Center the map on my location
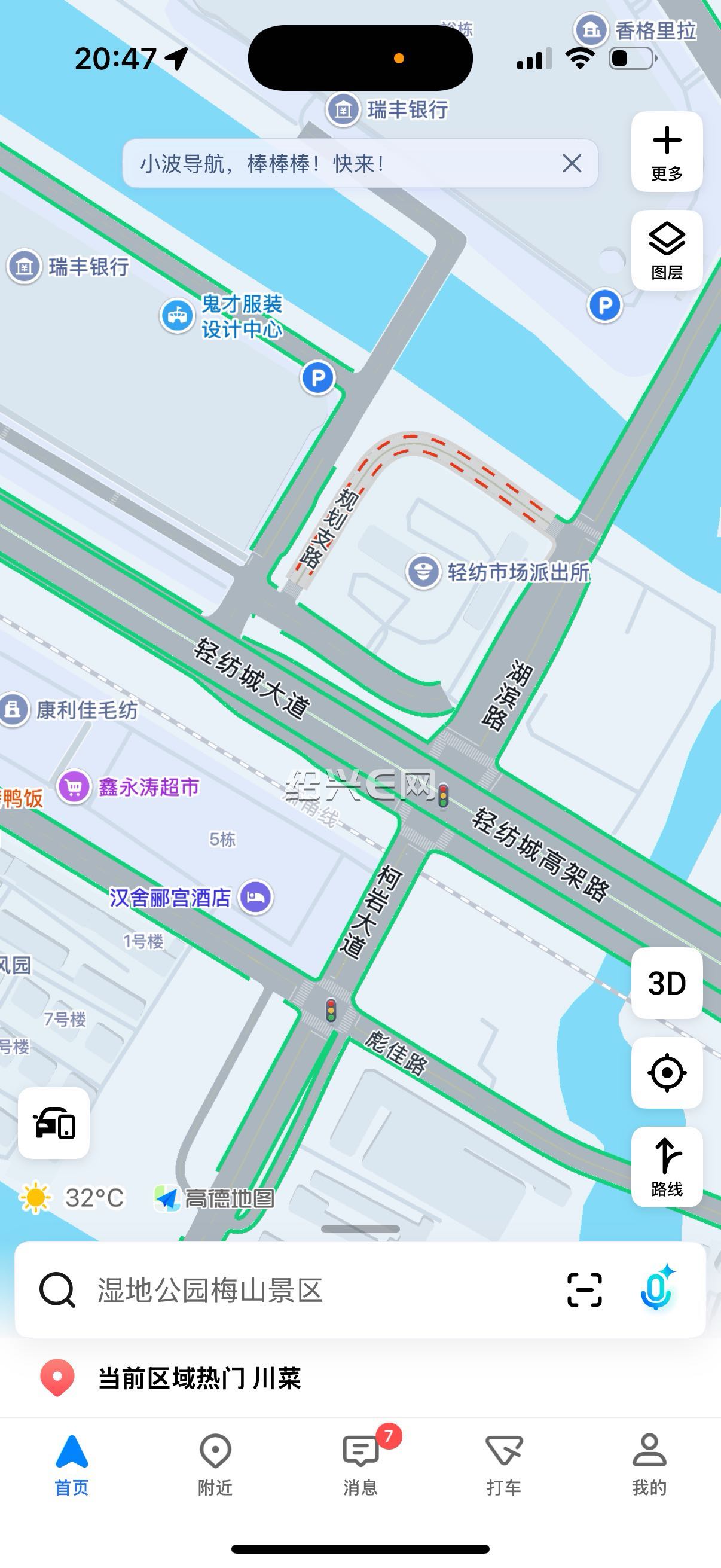721x1568 pixels. click(x=667, y=1072)
